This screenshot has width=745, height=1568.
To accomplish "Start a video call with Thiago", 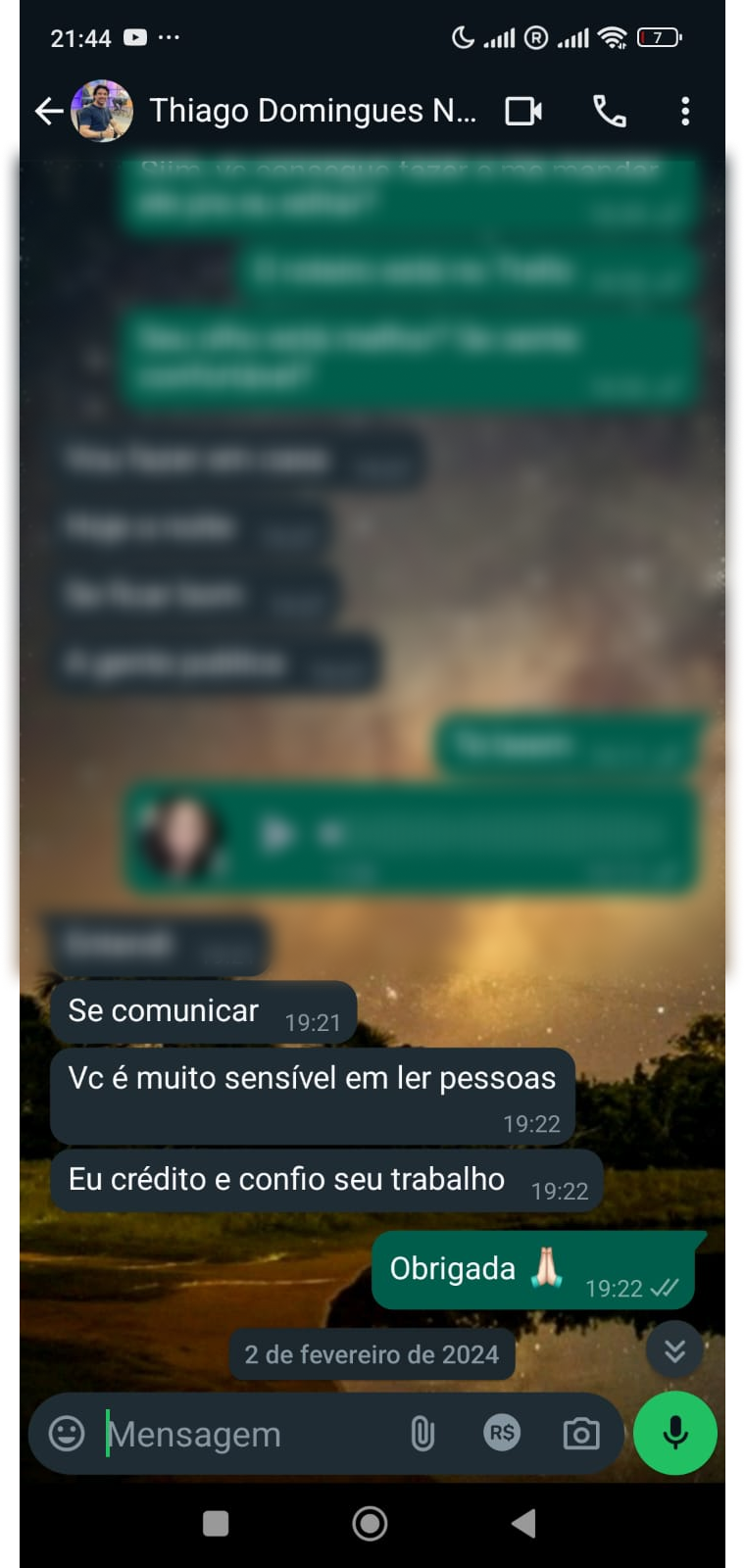I will tap(523, 111).
